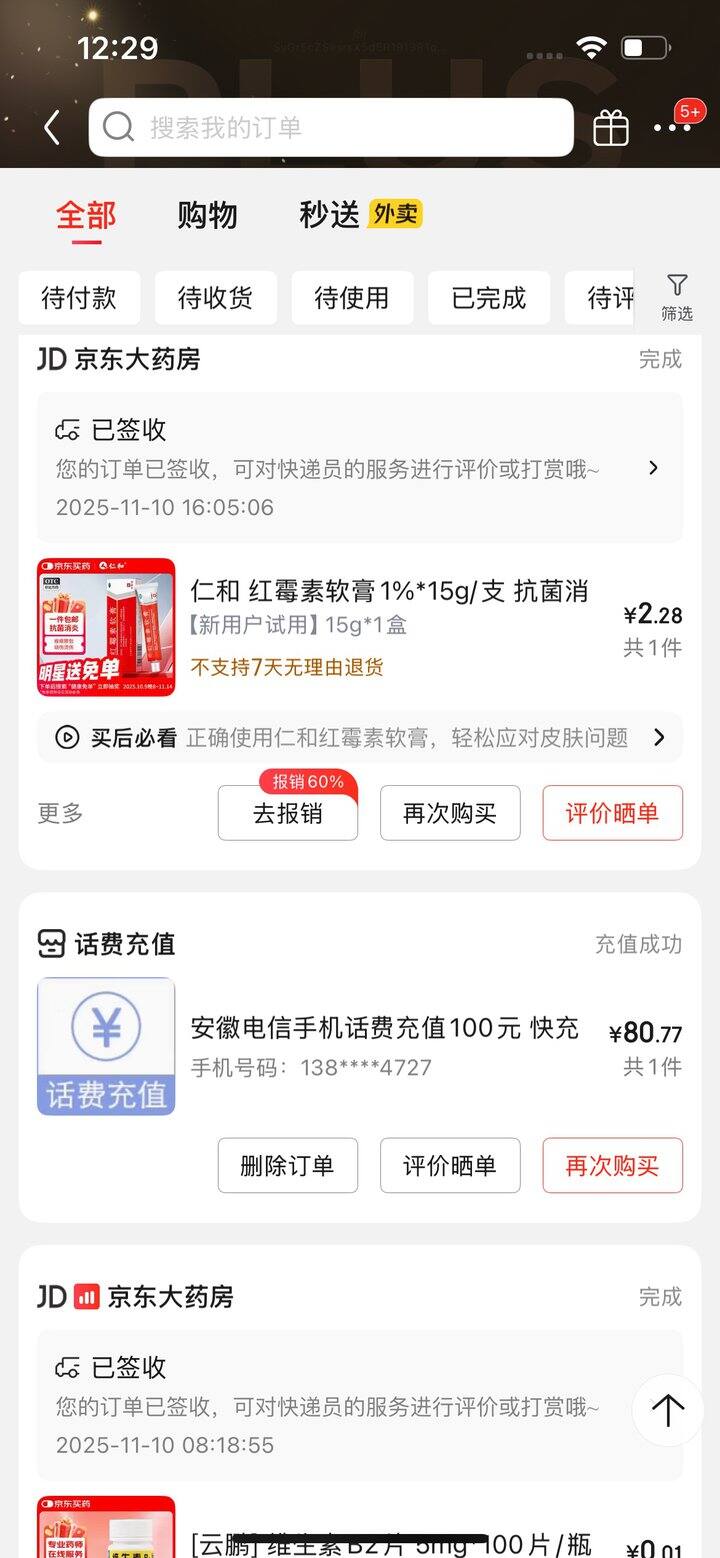Filter orders by 待付款

[79, 298]
